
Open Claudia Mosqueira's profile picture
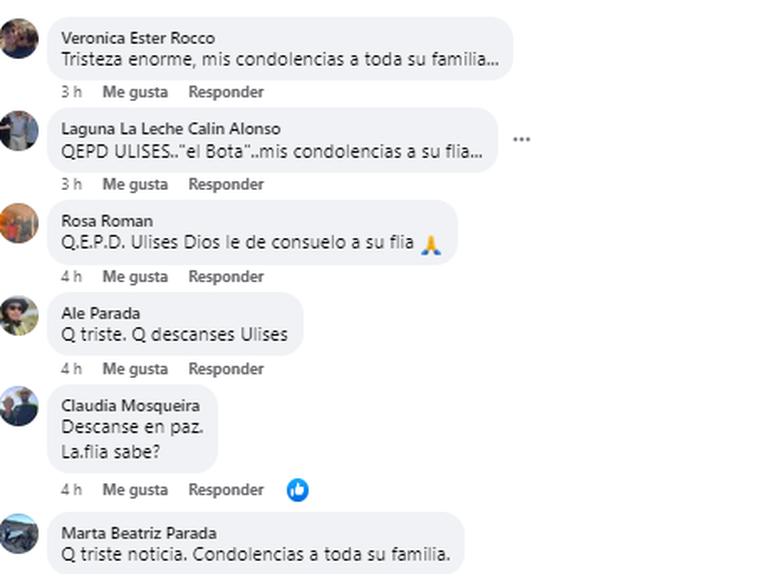[x=19, y=407]
